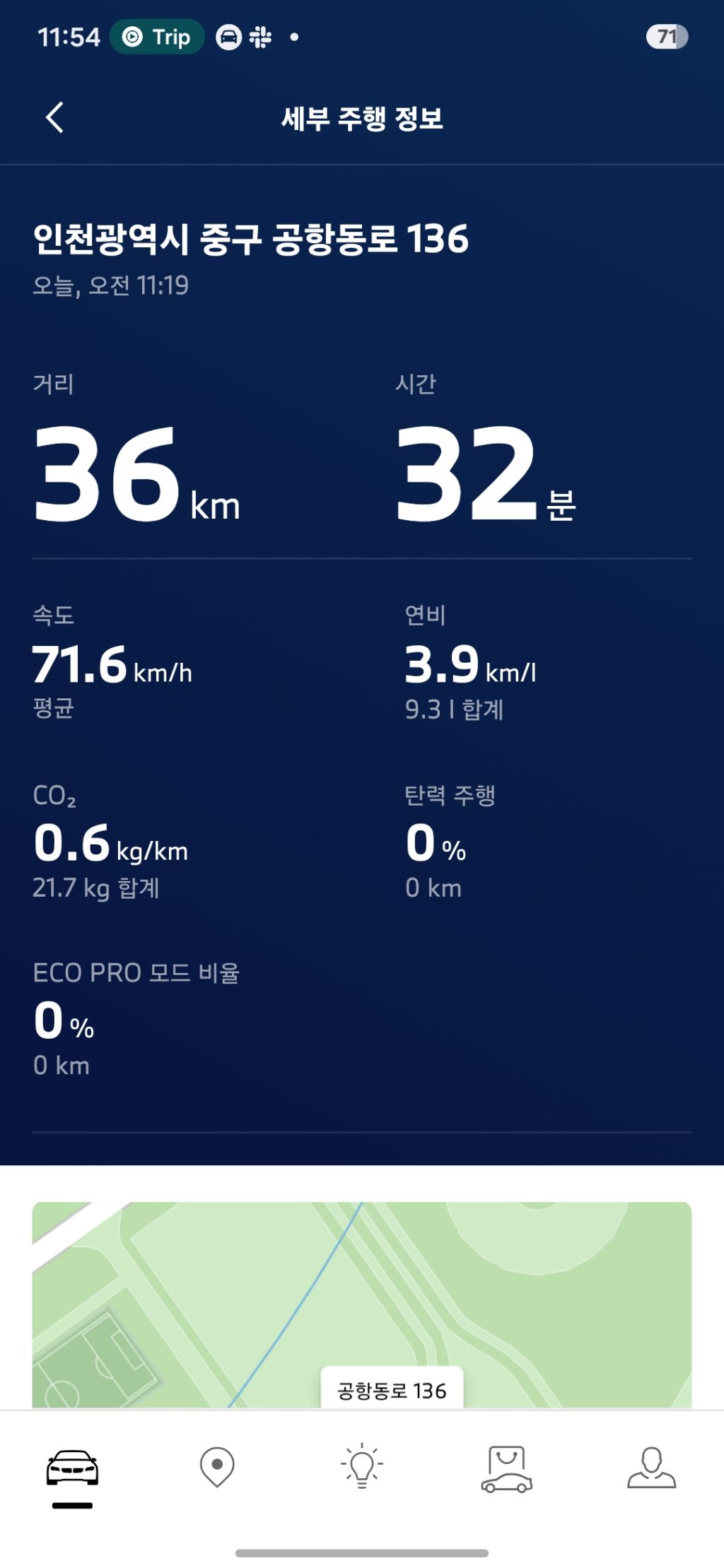Switch to the profile tab
The height and width of the screenshot is (1568, 724).
click(652, 1467)
